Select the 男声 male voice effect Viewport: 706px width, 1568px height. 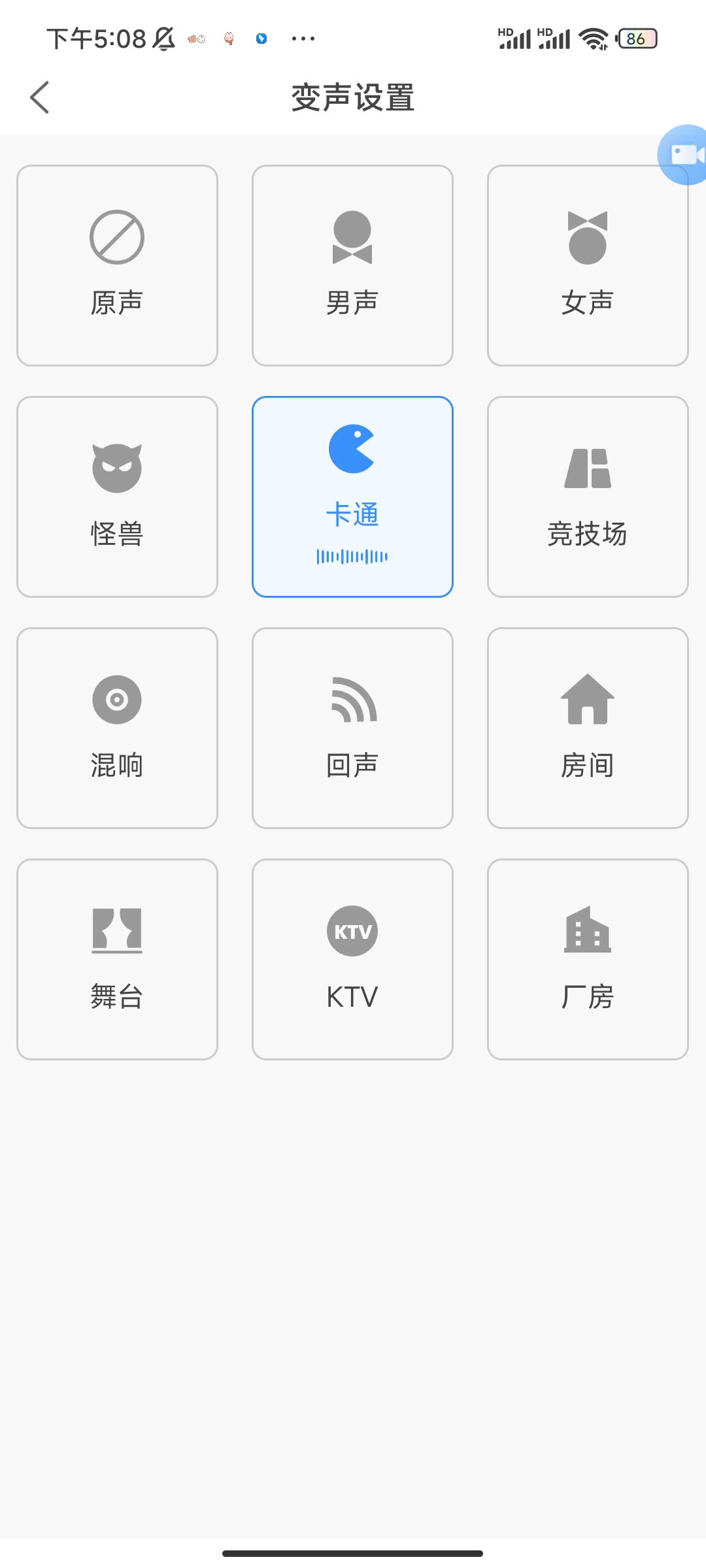tap(353, 265)
